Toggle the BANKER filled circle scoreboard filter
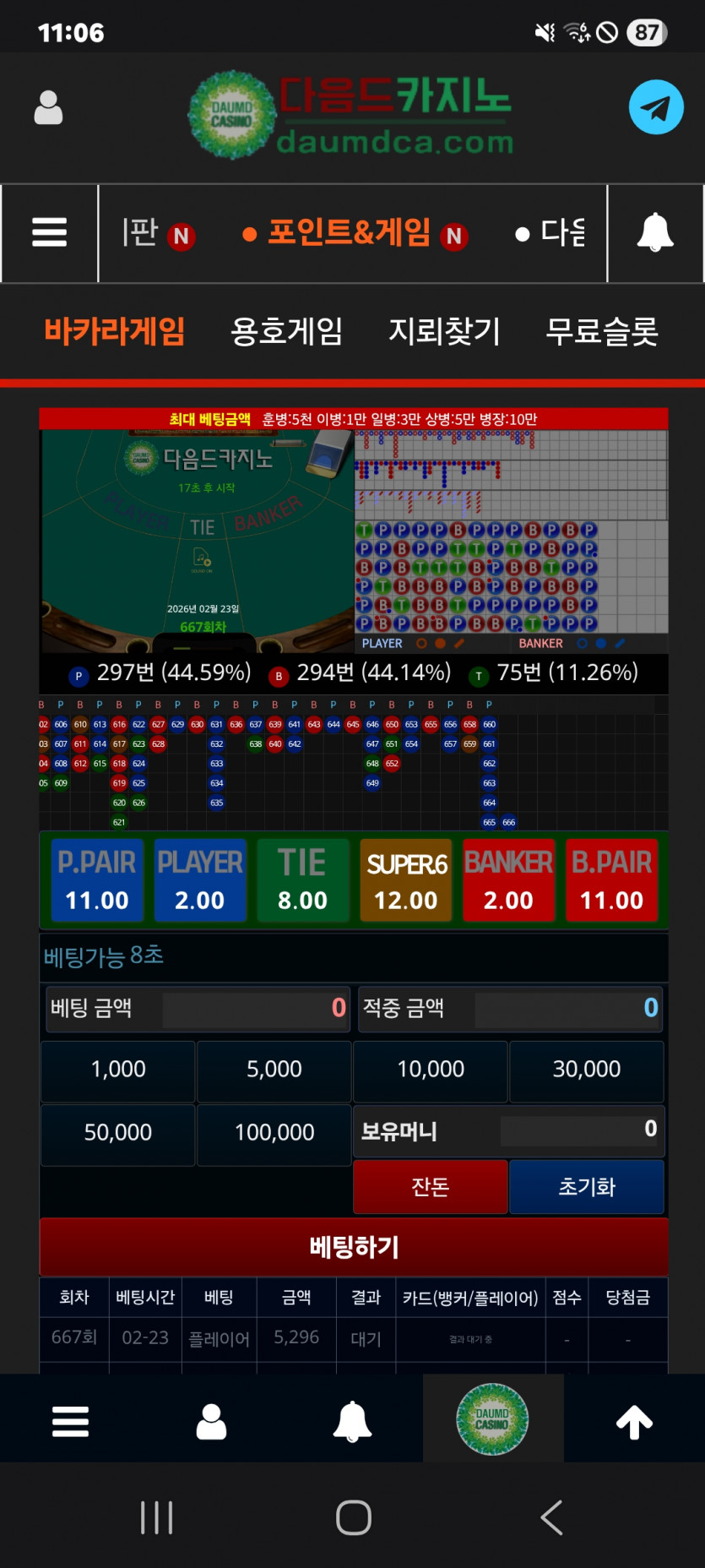The width and height of the screenshot is (705, 1568). click(602, 644)
